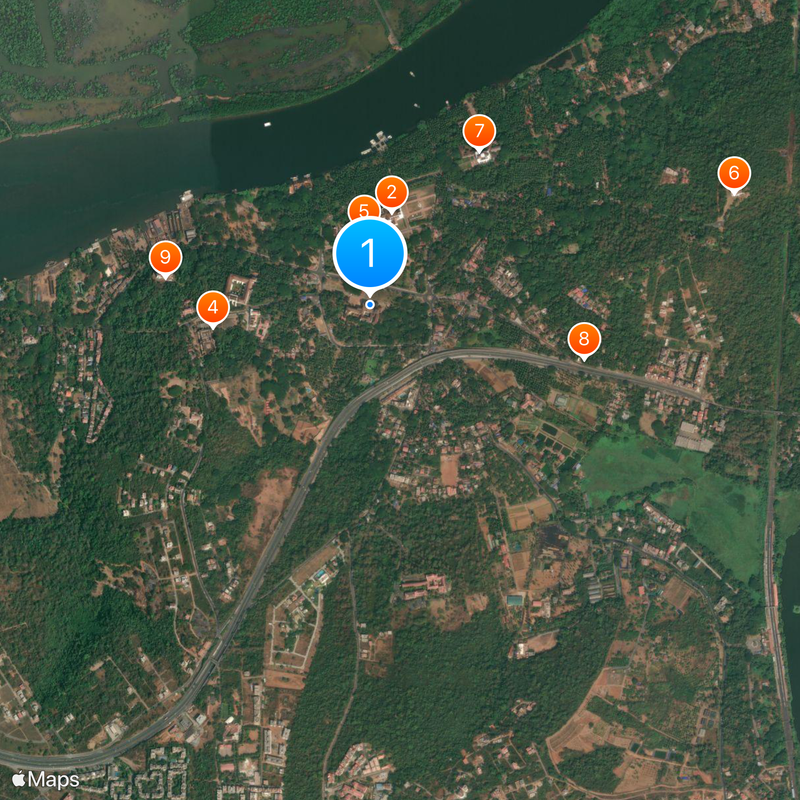Tap the pin numbered 6

pyautogui.click(x=734, y=174)
